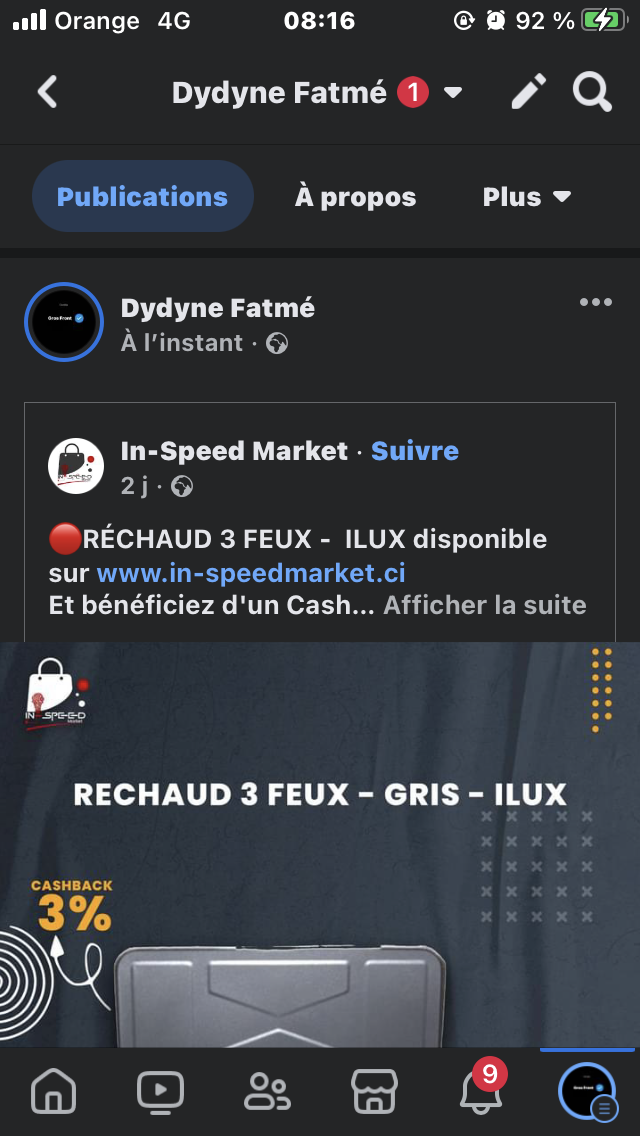
Task: Tap the pencil edit icon
Action: (528, 93)
